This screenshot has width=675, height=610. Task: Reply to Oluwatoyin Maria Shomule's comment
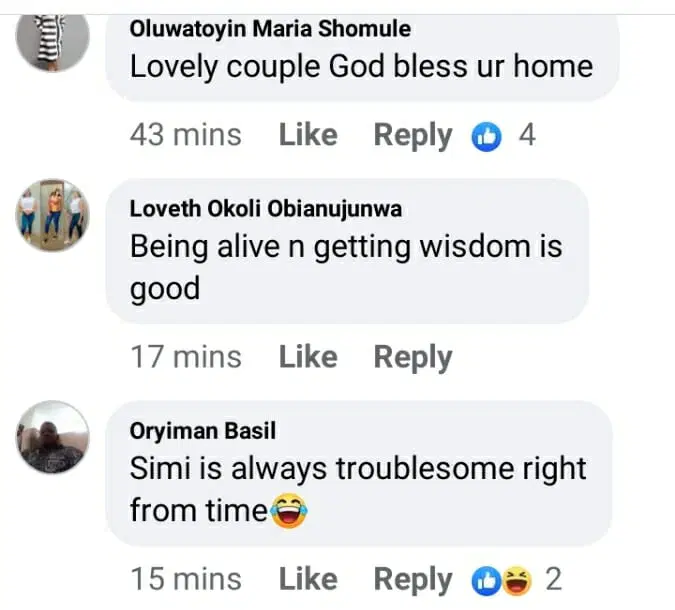click(x=413, y=135)
